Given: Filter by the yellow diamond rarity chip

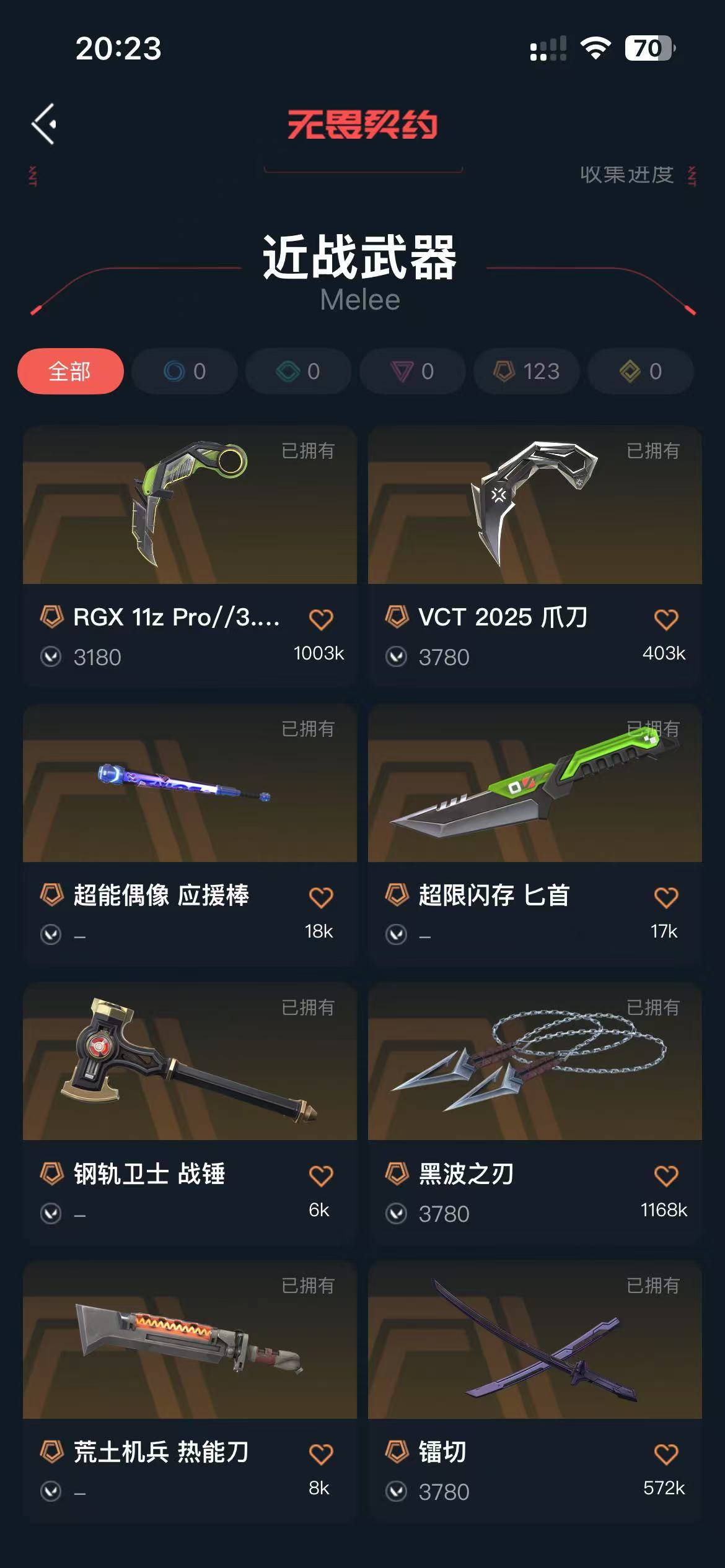Looking at the screenshot, I should click(641, 371).
